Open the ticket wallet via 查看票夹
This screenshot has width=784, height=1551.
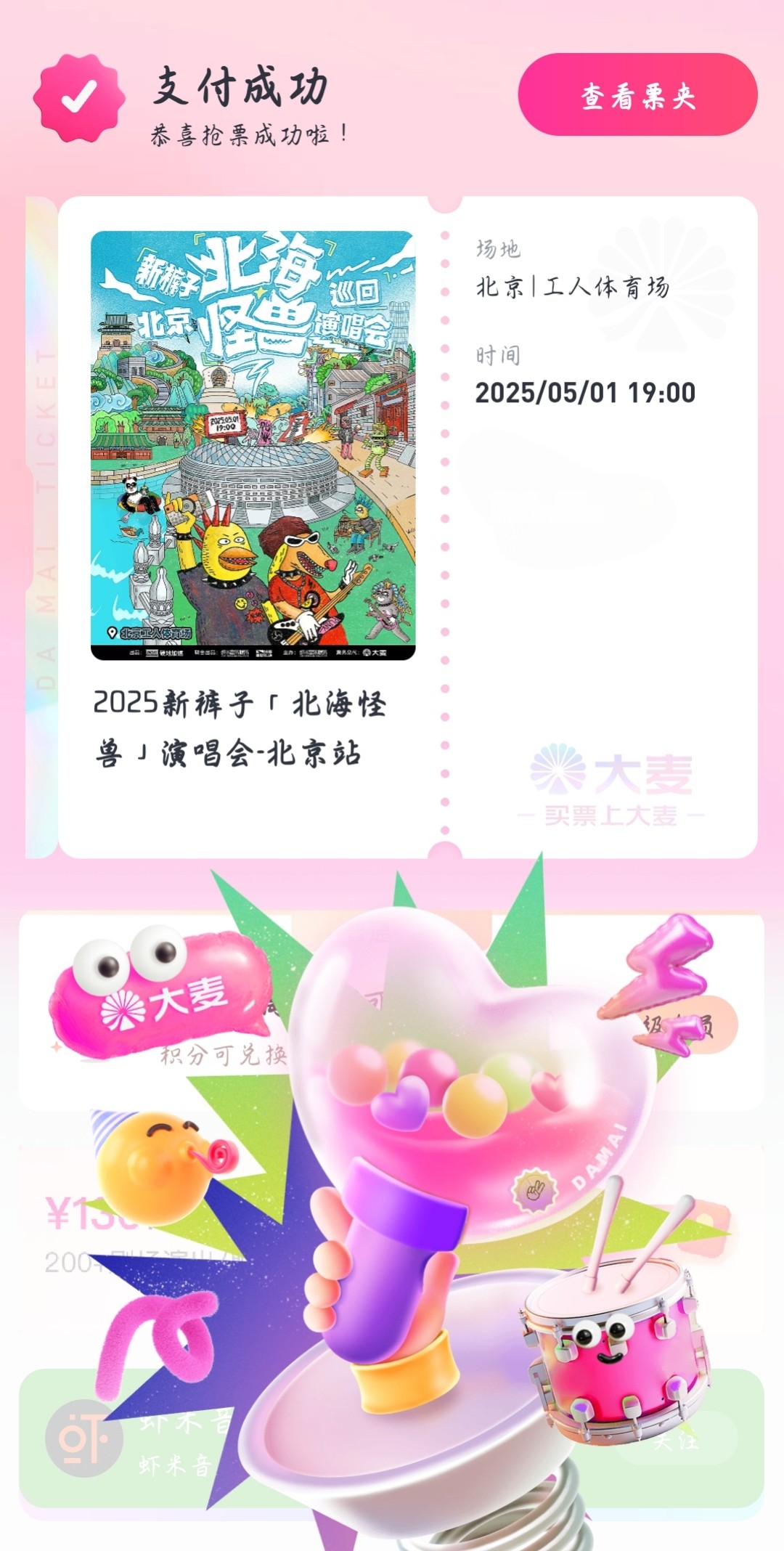point(637,95)
